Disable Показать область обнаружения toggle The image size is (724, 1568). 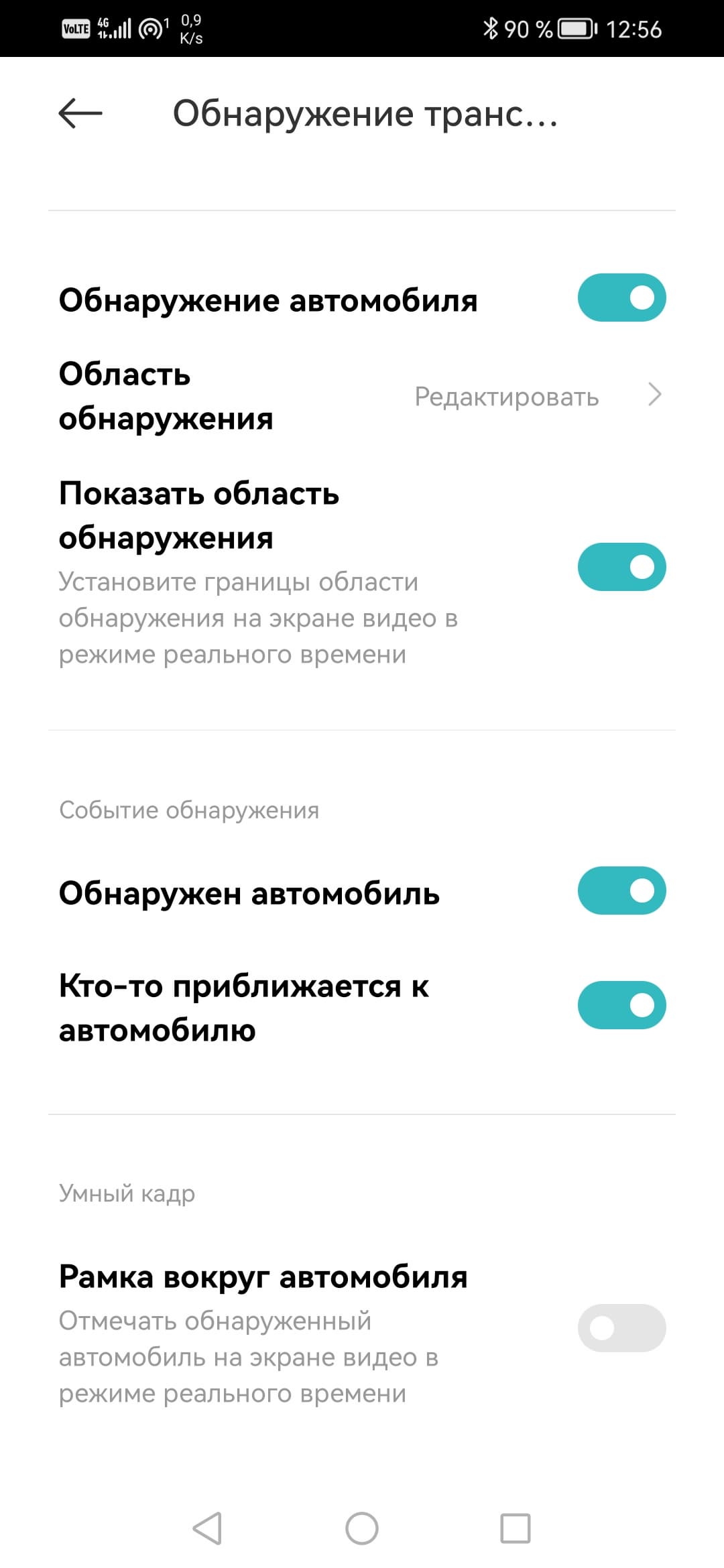[x=621, y=567]
